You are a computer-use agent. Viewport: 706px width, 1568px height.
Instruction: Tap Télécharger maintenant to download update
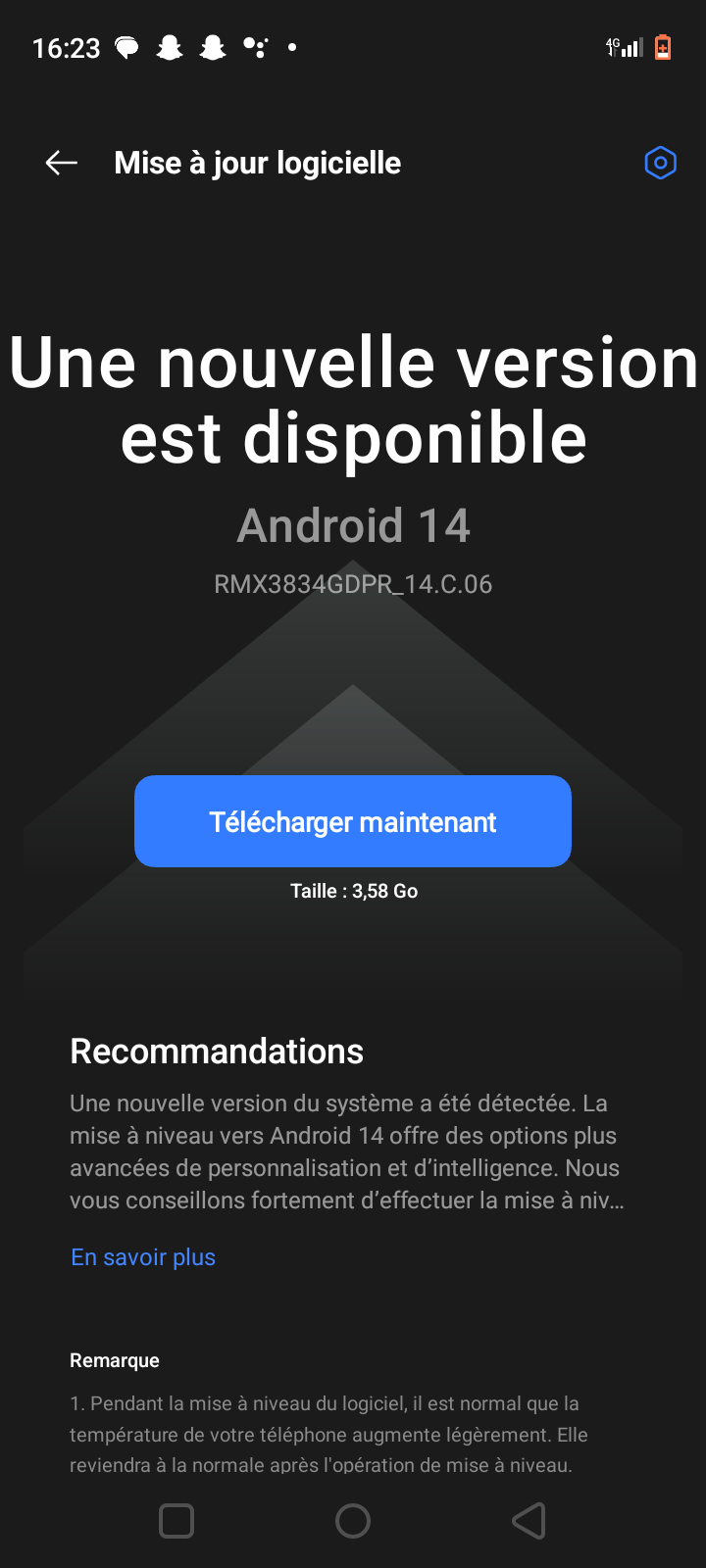click(353, 821)
